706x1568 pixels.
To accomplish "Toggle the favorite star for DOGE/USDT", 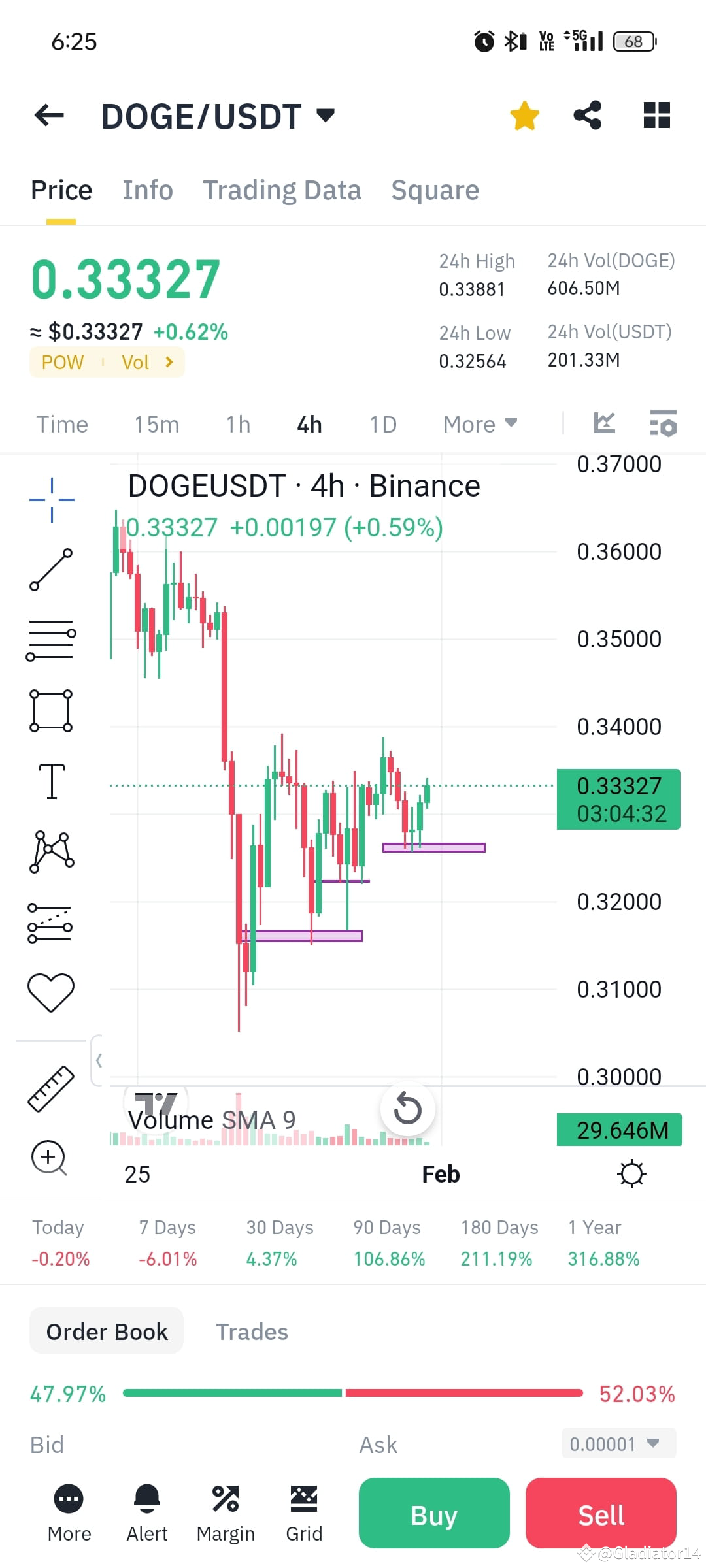I will coord(524,115).
